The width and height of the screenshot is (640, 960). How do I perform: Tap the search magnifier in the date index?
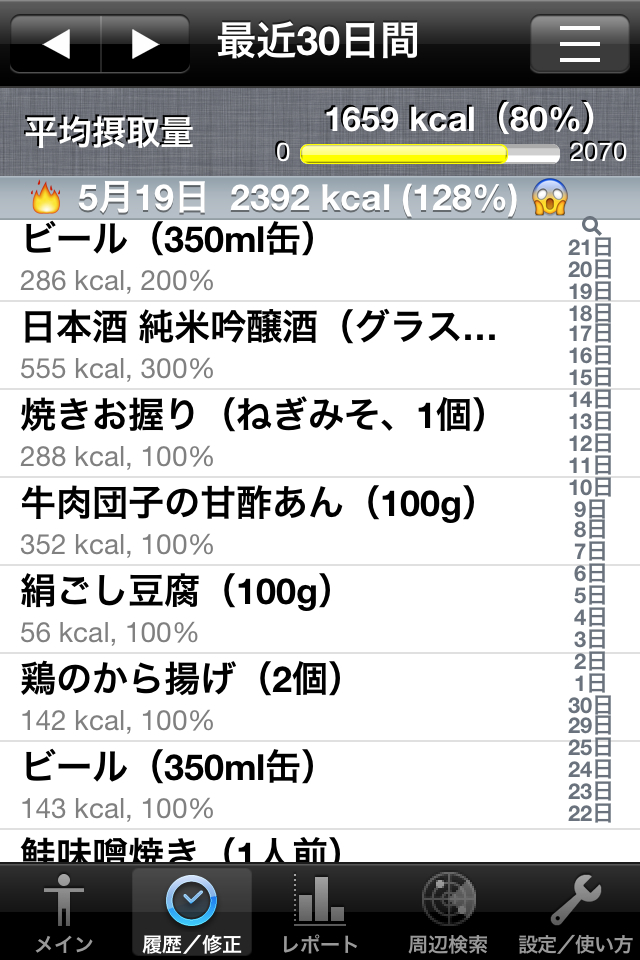point(591,226)
